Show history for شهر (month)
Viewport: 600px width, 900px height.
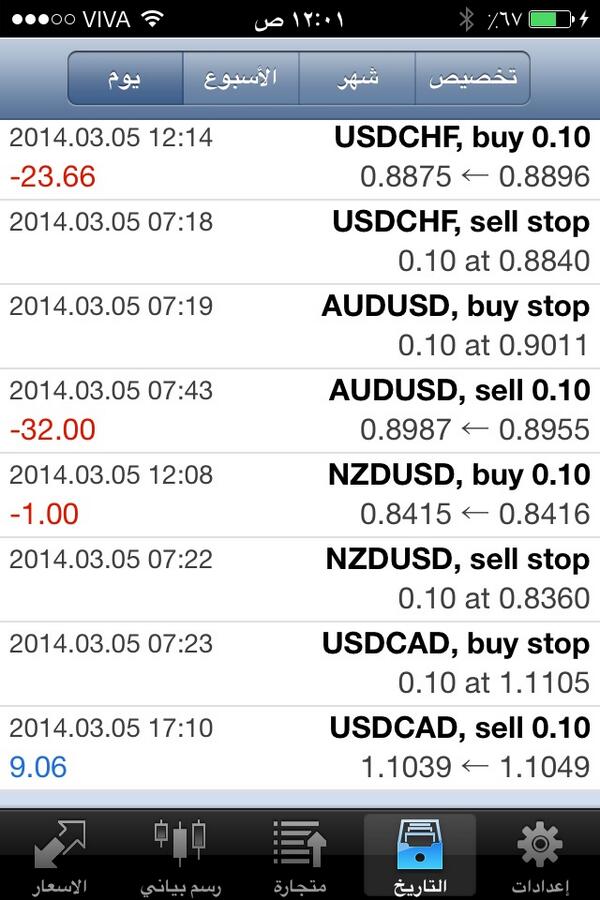tap(357, 78)
